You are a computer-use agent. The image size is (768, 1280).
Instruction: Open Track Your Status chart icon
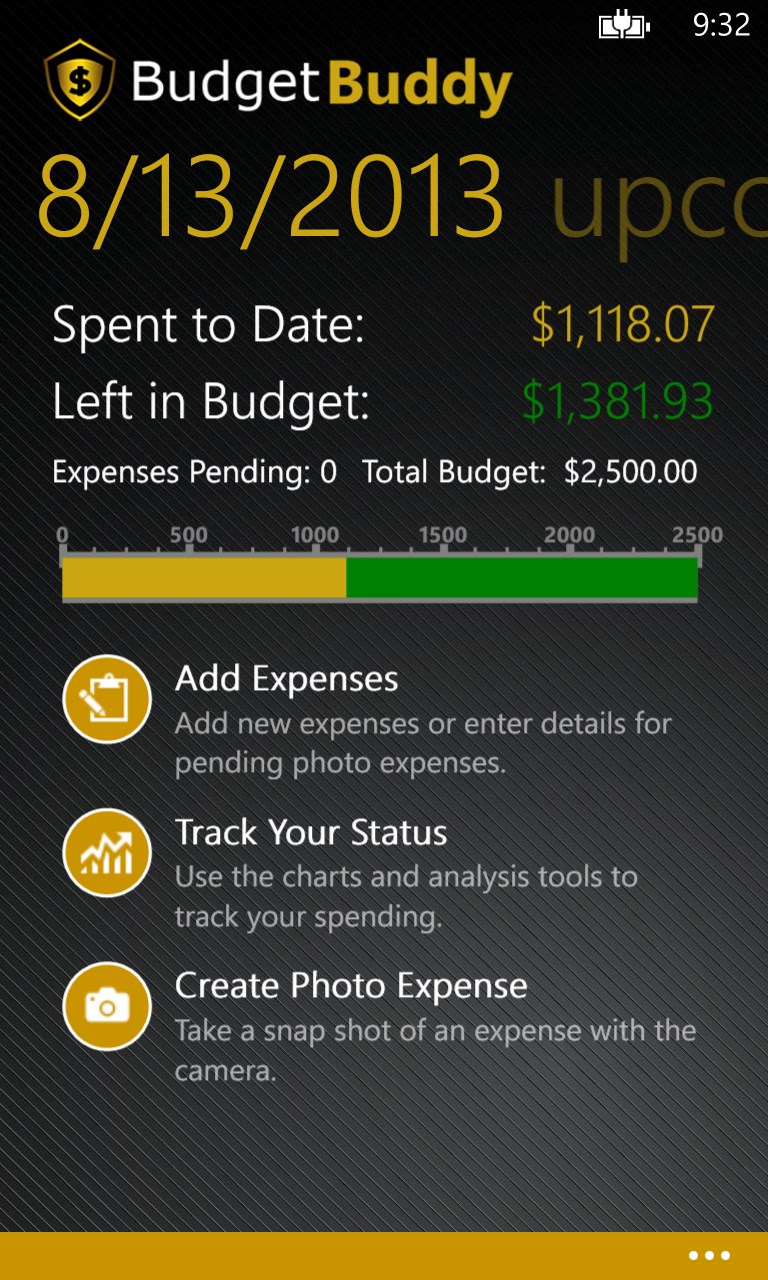(x=106, y=852)
